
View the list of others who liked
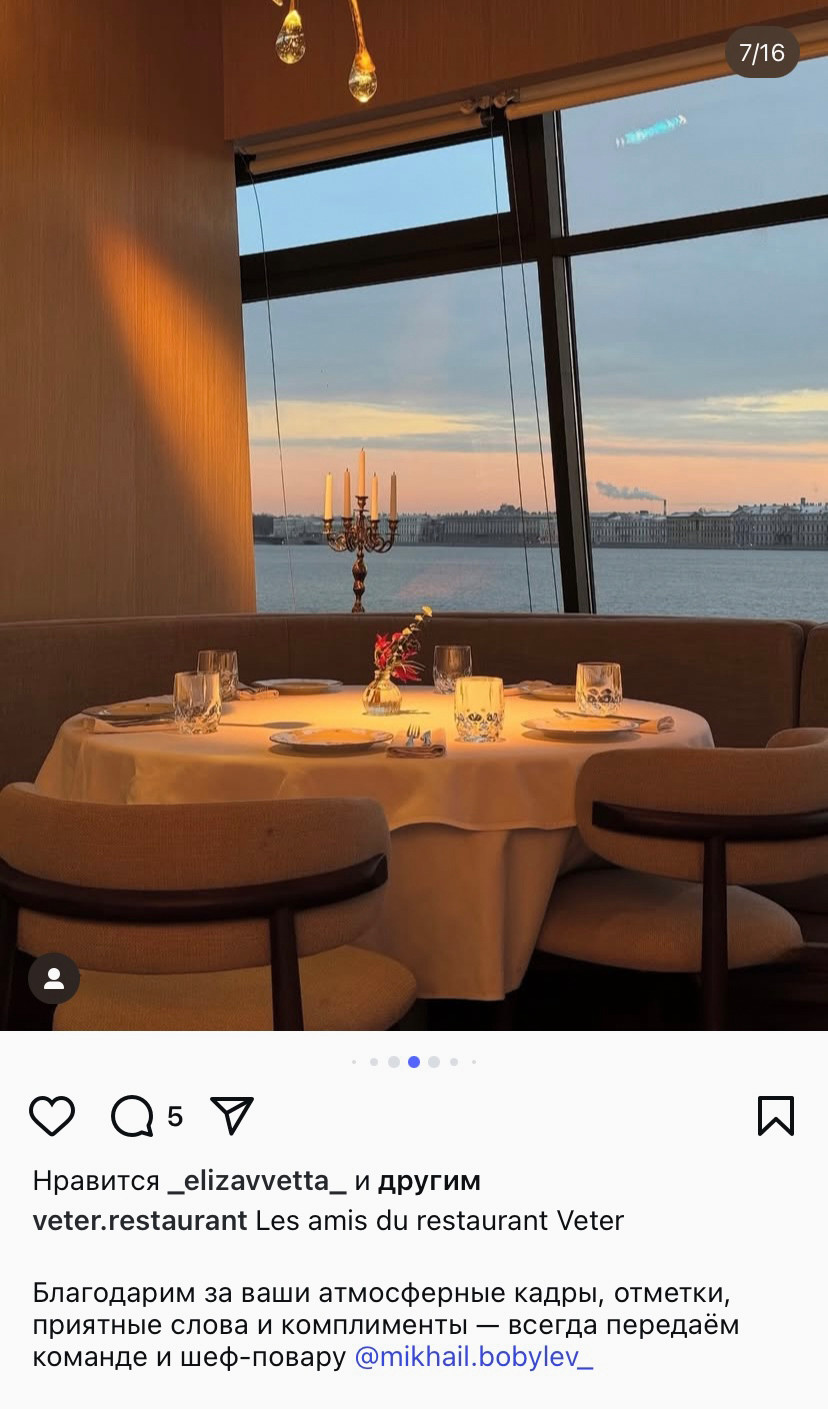(x=429, y=1181)
